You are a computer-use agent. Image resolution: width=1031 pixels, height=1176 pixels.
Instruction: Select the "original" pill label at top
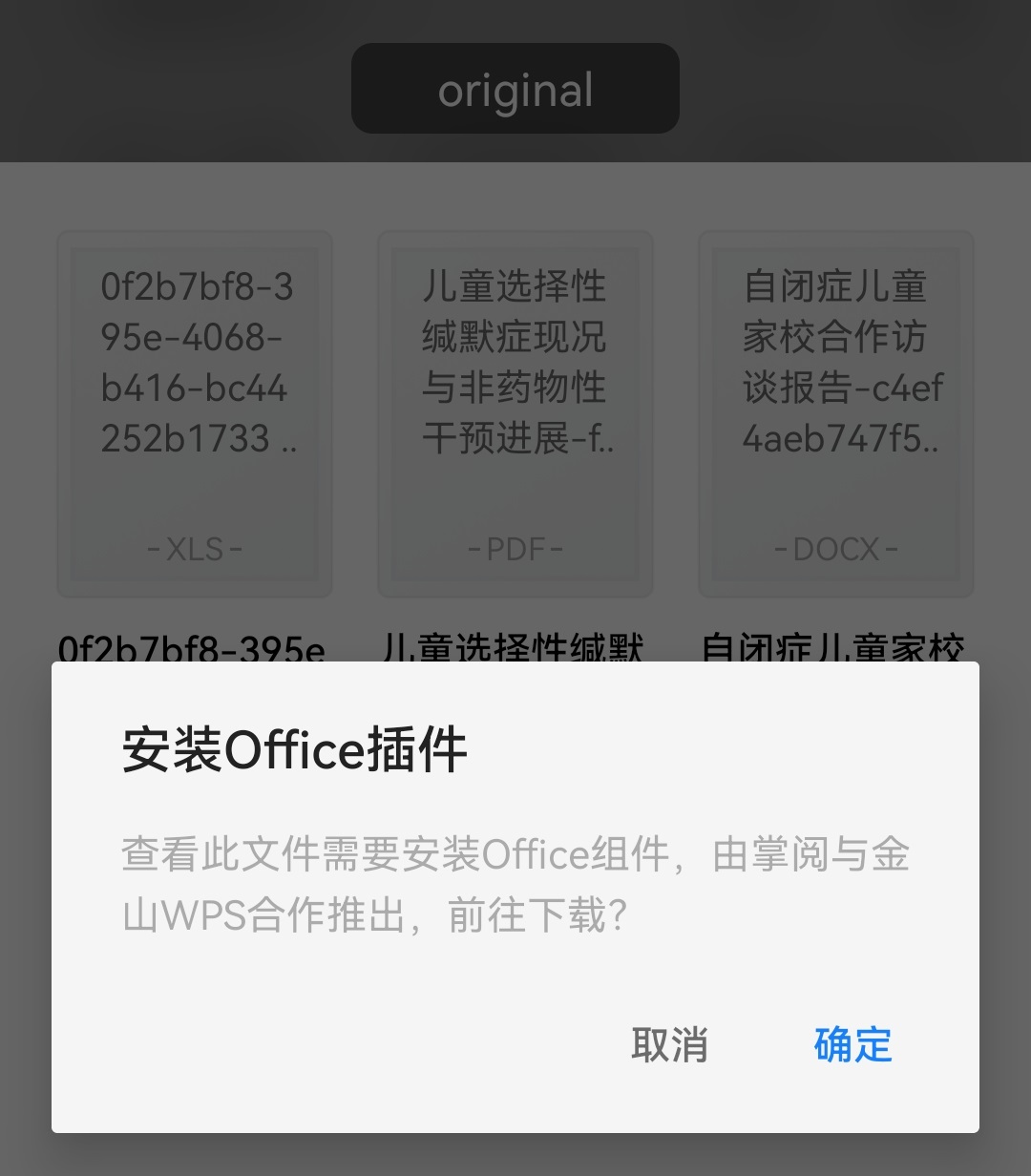click(x=515, y=88)
